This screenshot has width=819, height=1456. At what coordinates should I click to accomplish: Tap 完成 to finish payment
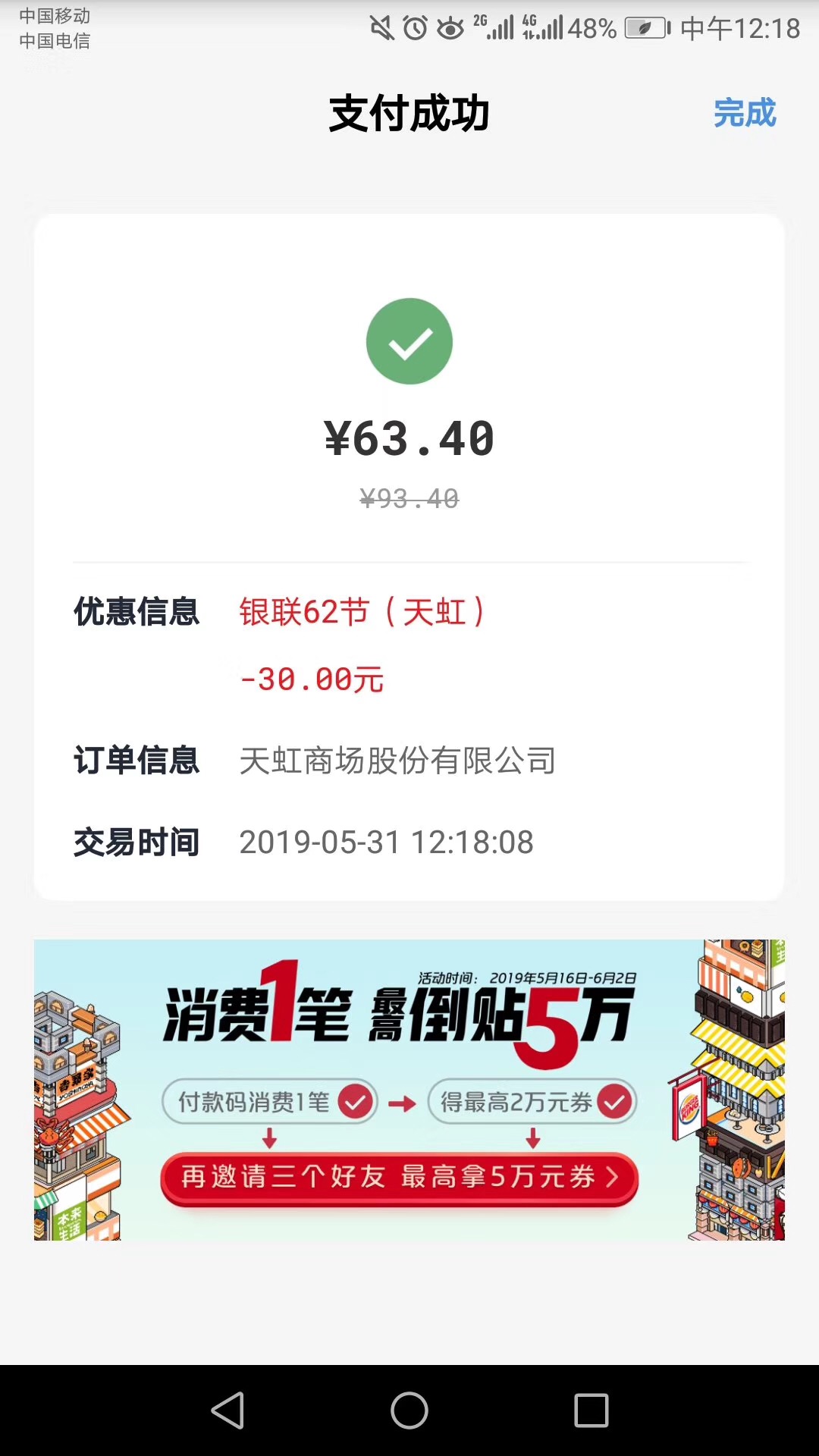(x=745, y=114)
